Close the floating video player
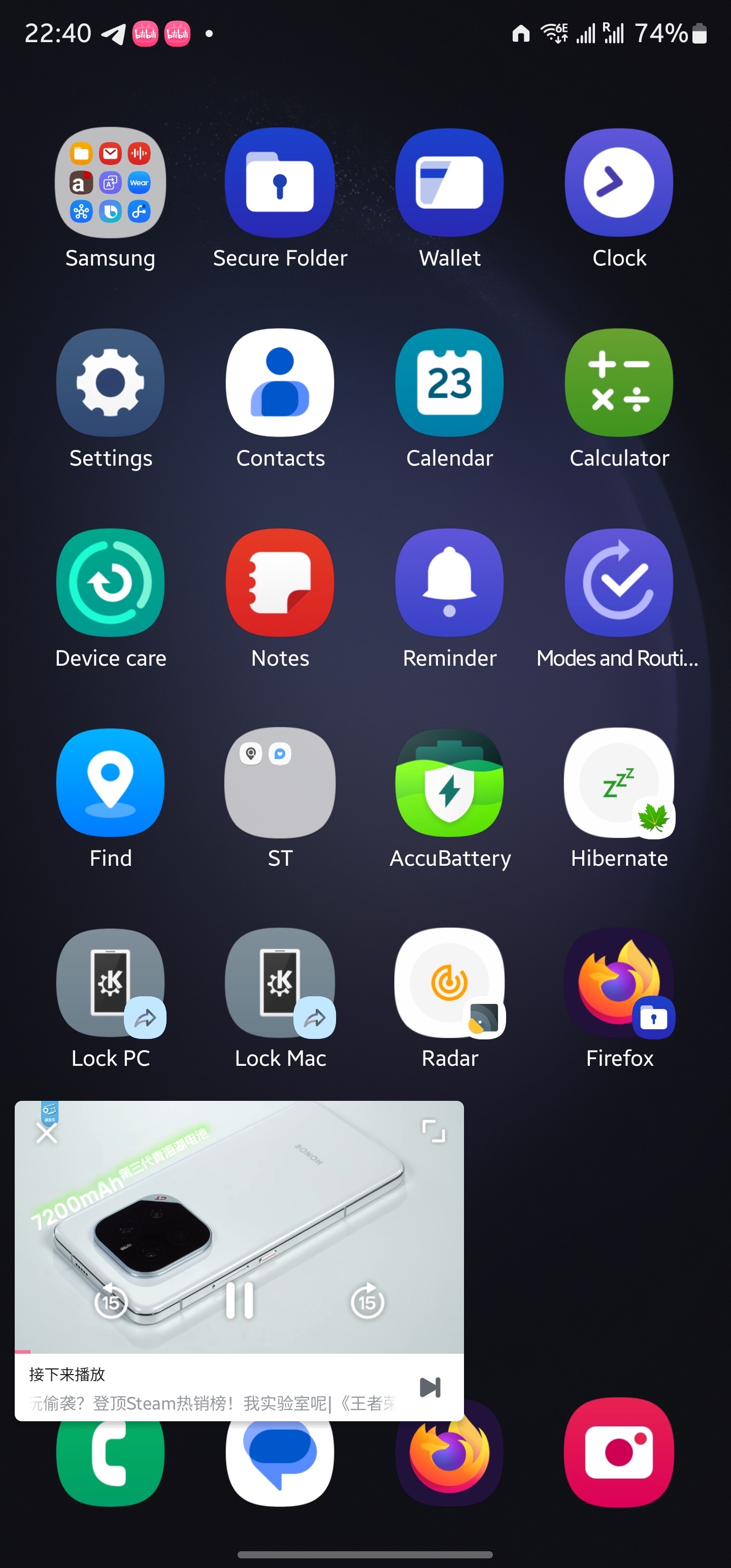Viewport: 731px width, 1568px height. coord(47,1133)
